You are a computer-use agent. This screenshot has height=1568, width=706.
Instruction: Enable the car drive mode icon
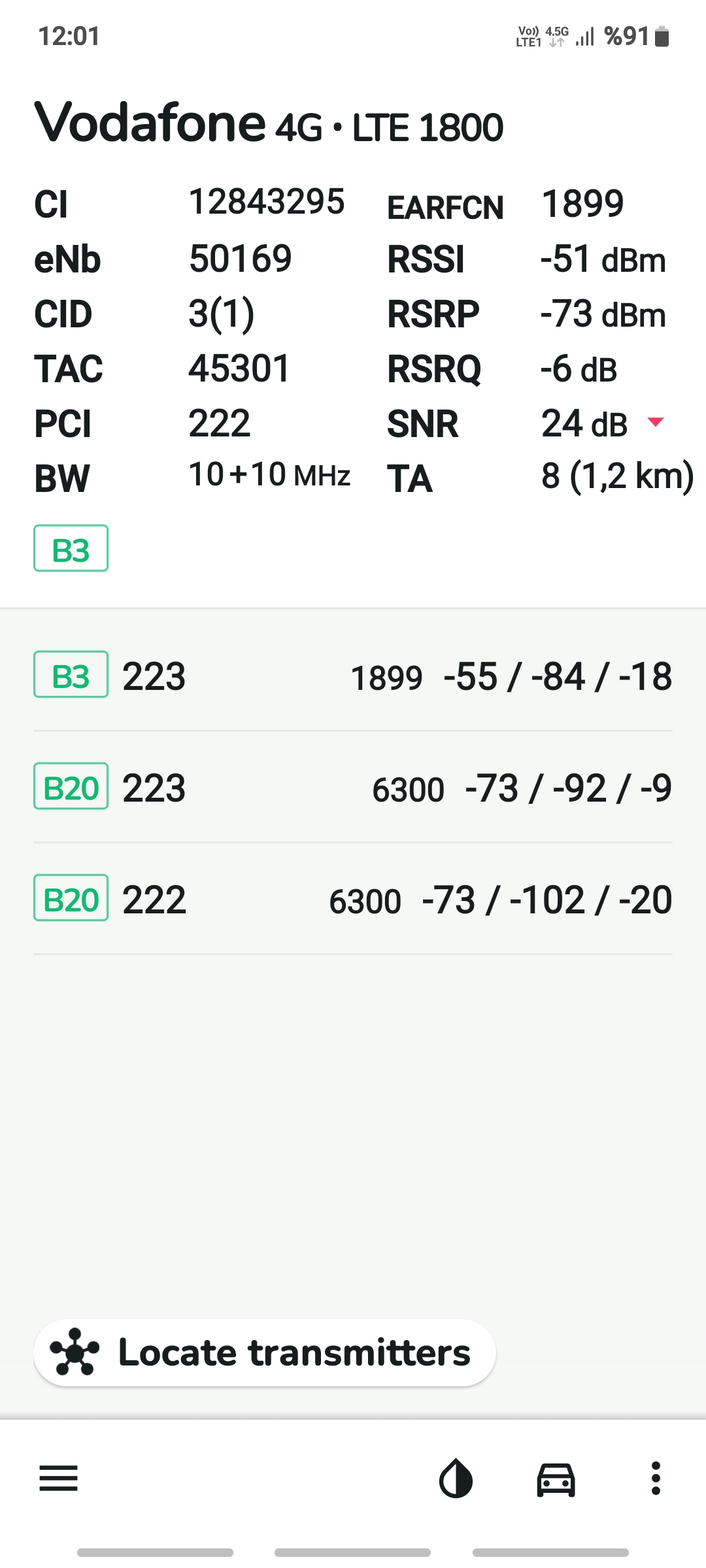(x=556, y=1479)
